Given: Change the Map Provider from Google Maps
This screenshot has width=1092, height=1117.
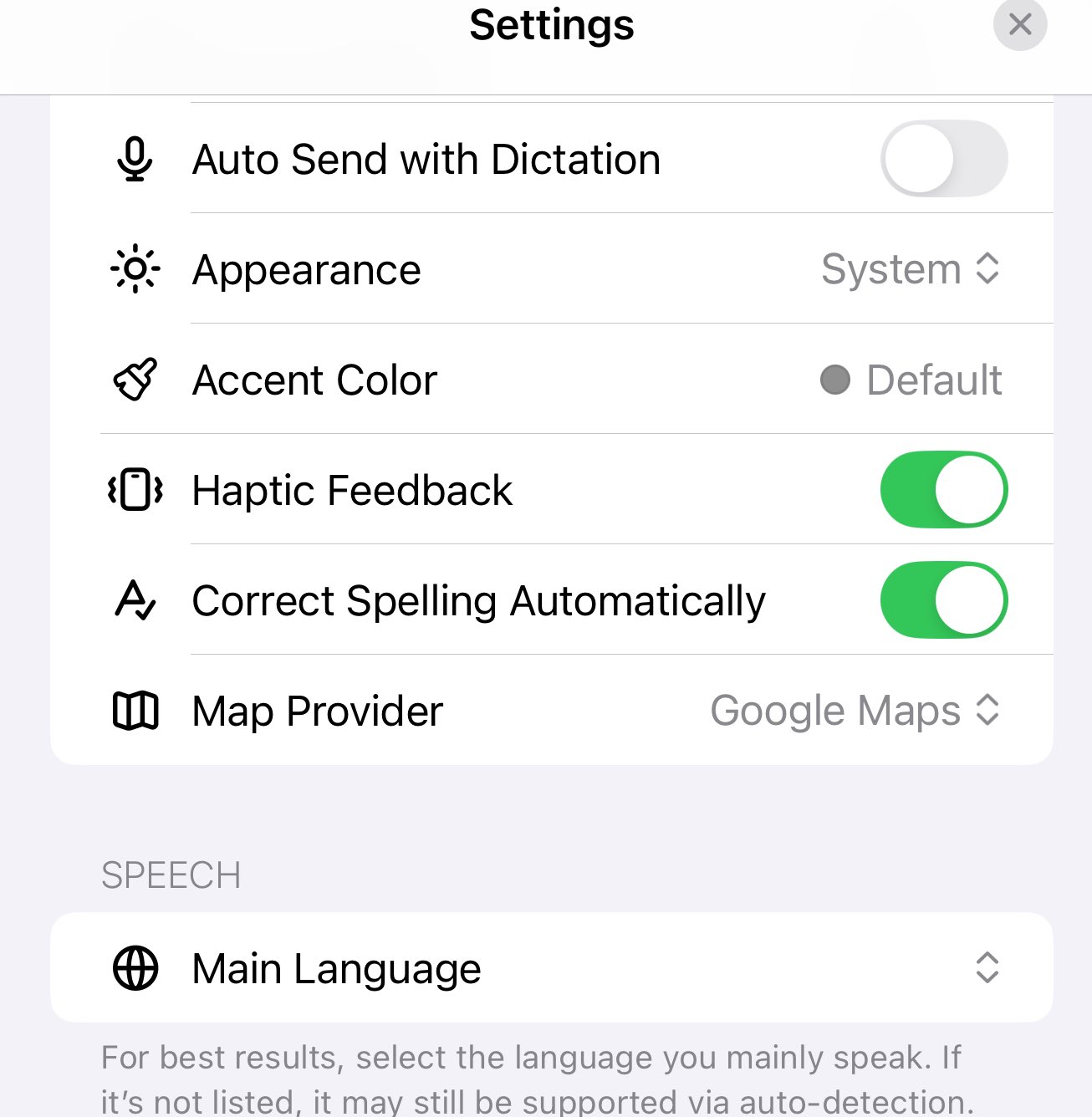Looking at the screenshot, I should coord(853,711).
